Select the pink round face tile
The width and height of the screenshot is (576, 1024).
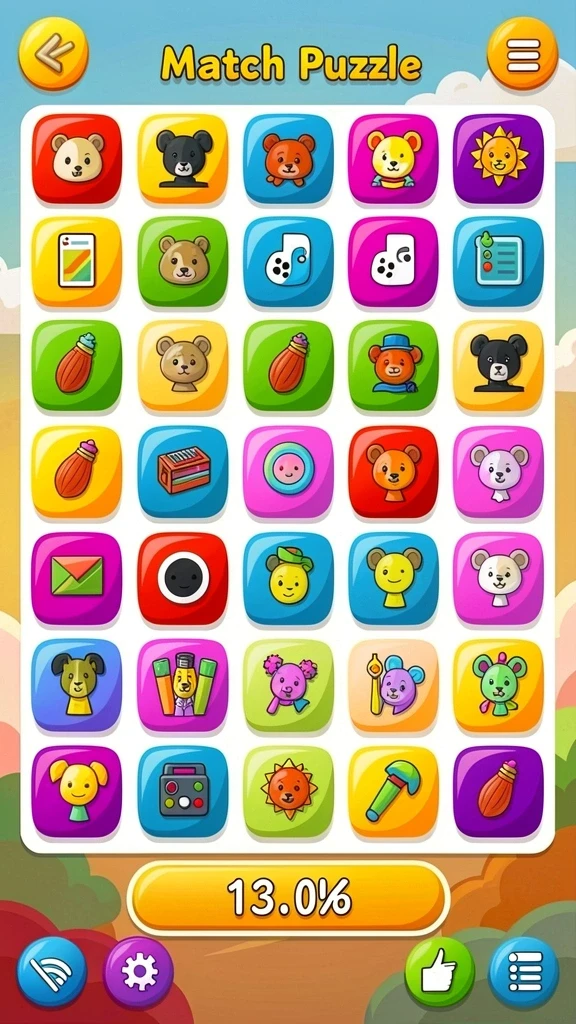click(x=288, y=472)
